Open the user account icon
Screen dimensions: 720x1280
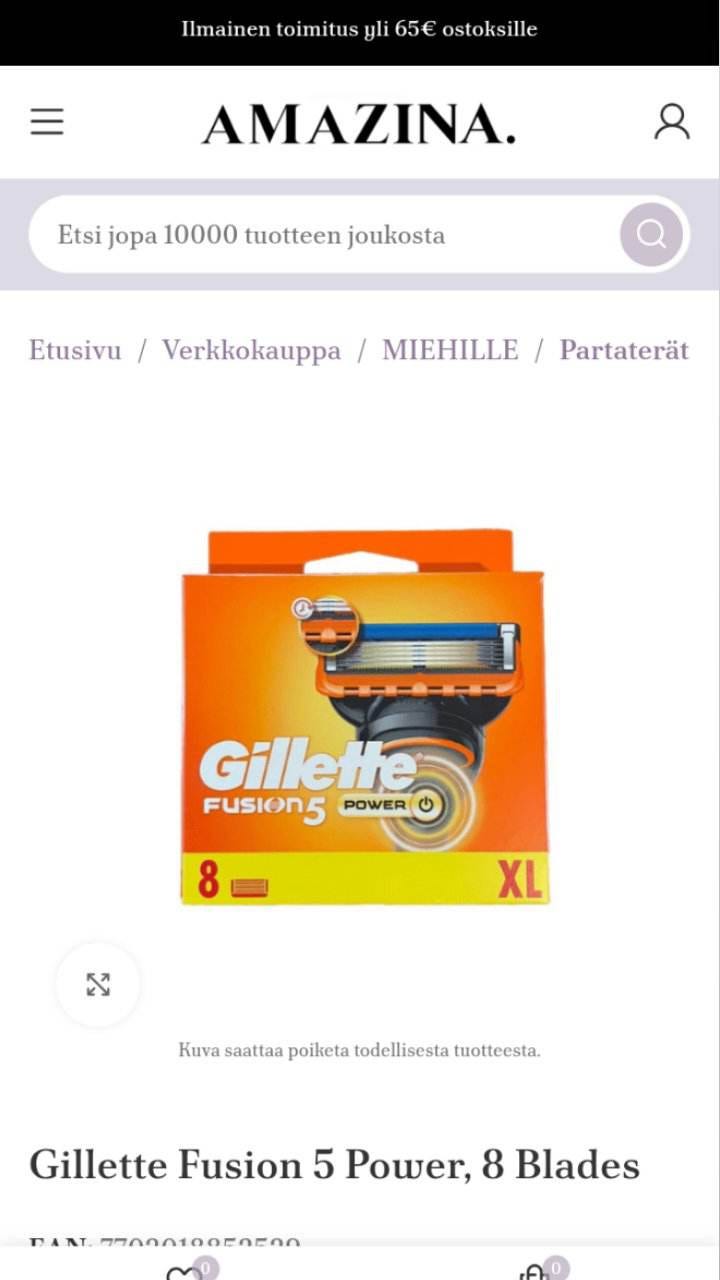click(672, 122)
